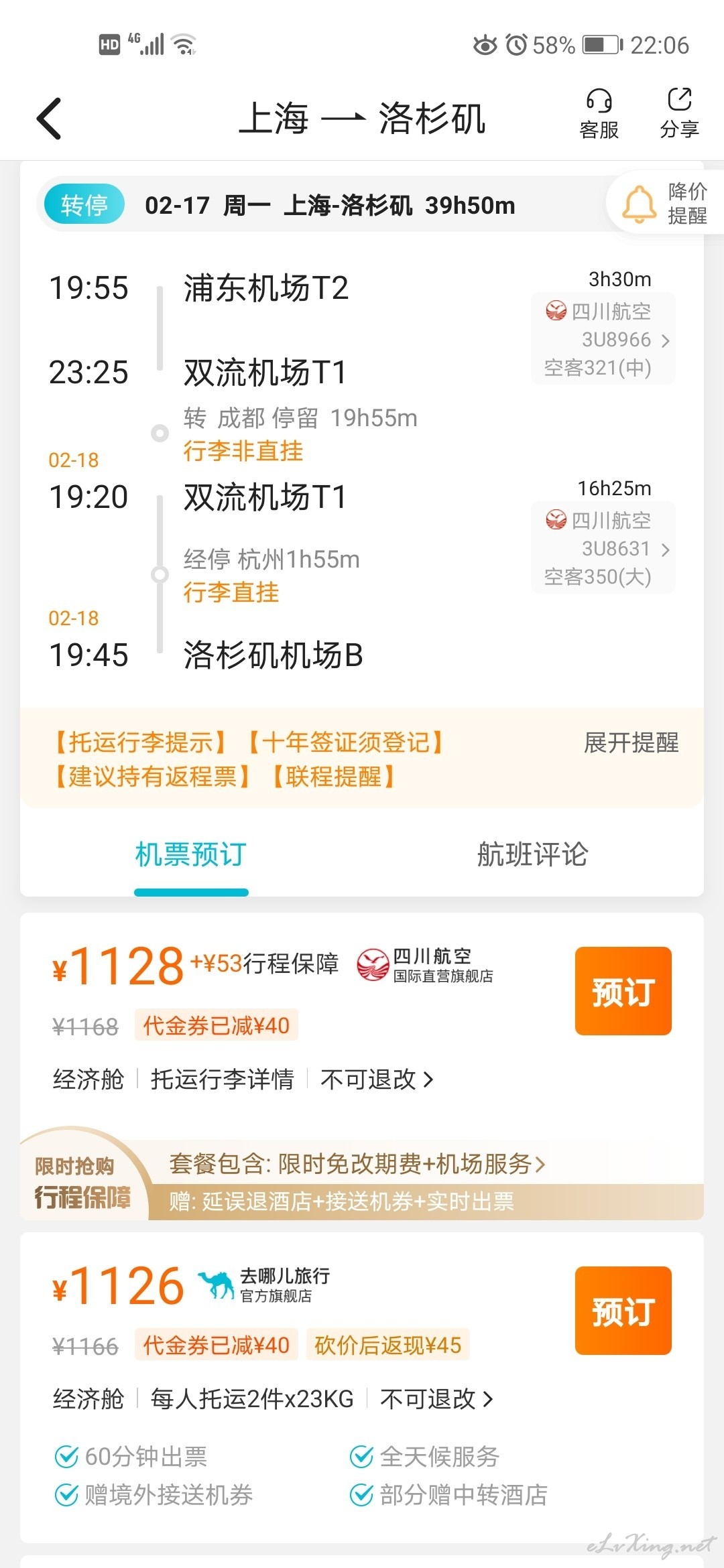Share this flight via 分享
The width and height of the screenshot is (724, 1568).
click(x=679, y=114)
